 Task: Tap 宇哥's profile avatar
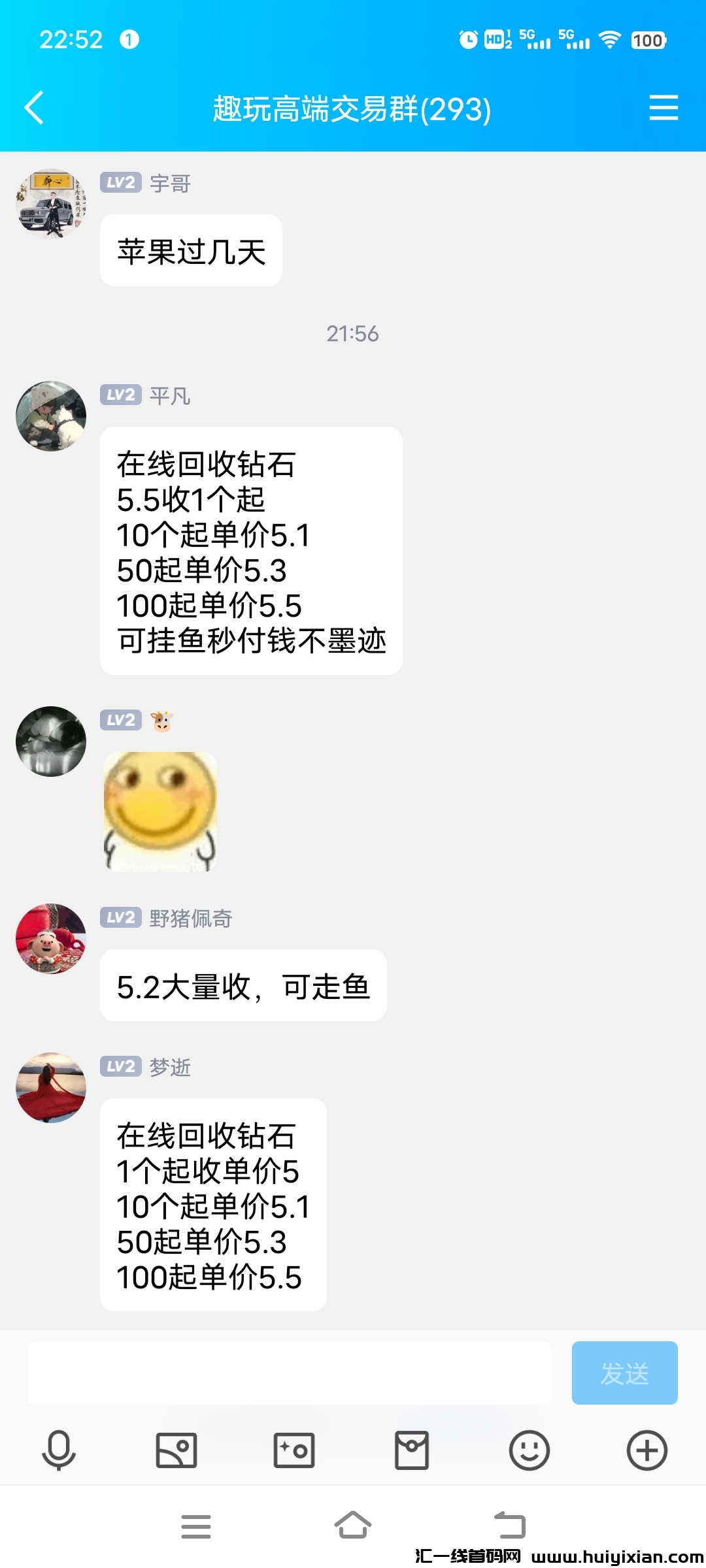click(50, 203)
